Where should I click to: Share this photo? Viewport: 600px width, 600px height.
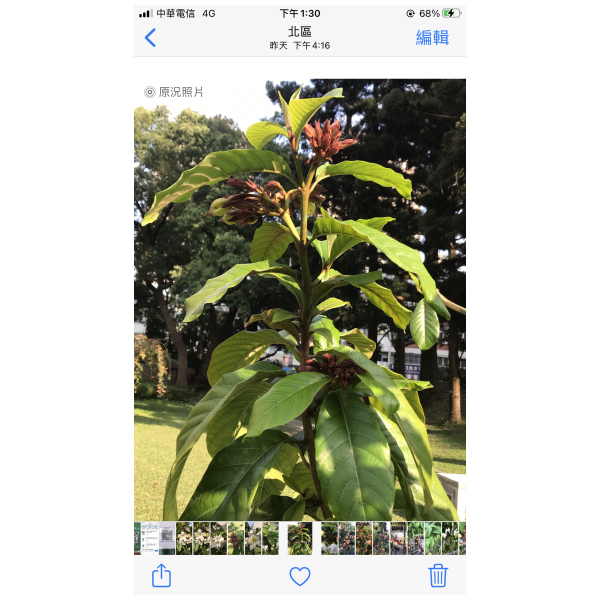coord(162,575)
